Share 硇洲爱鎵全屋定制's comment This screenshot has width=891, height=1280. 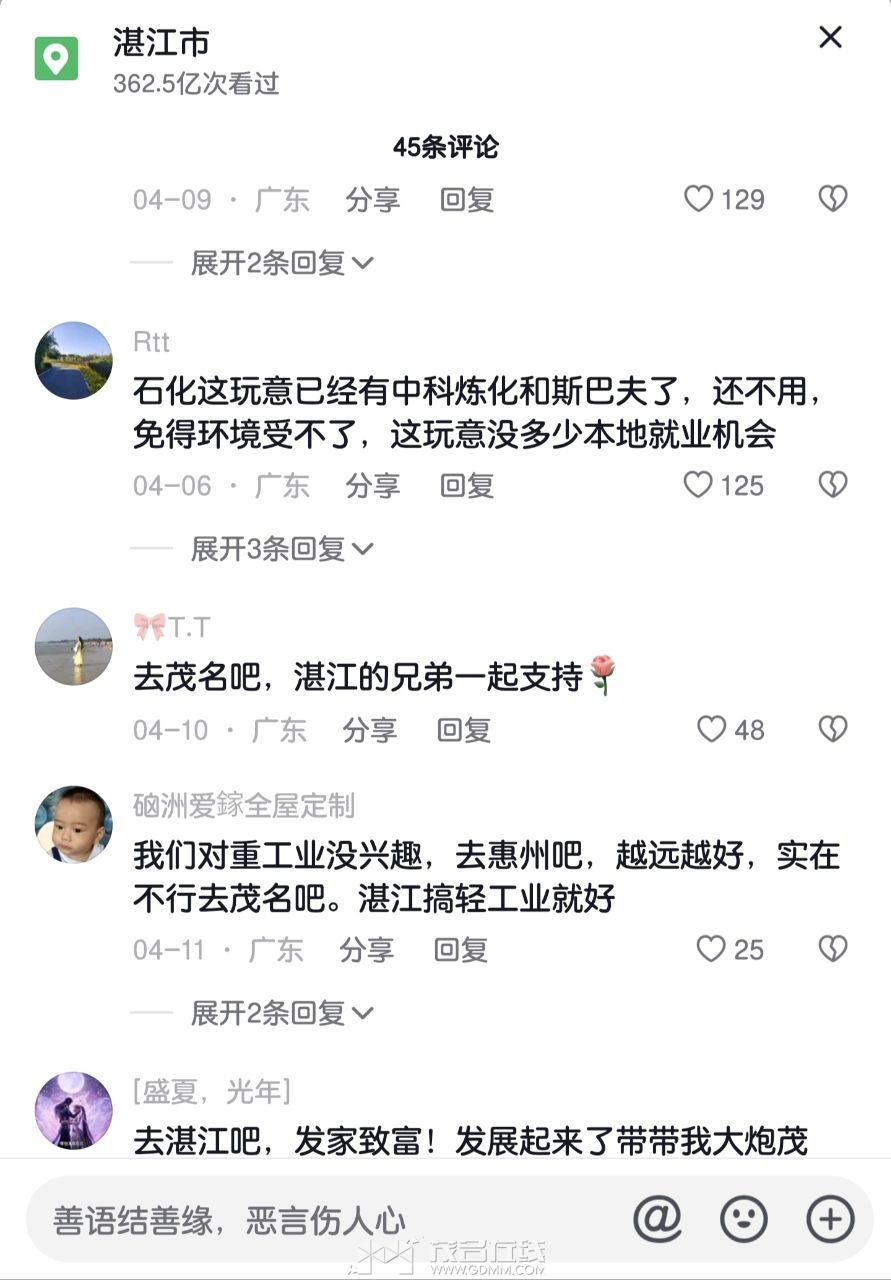coord(367,949)
